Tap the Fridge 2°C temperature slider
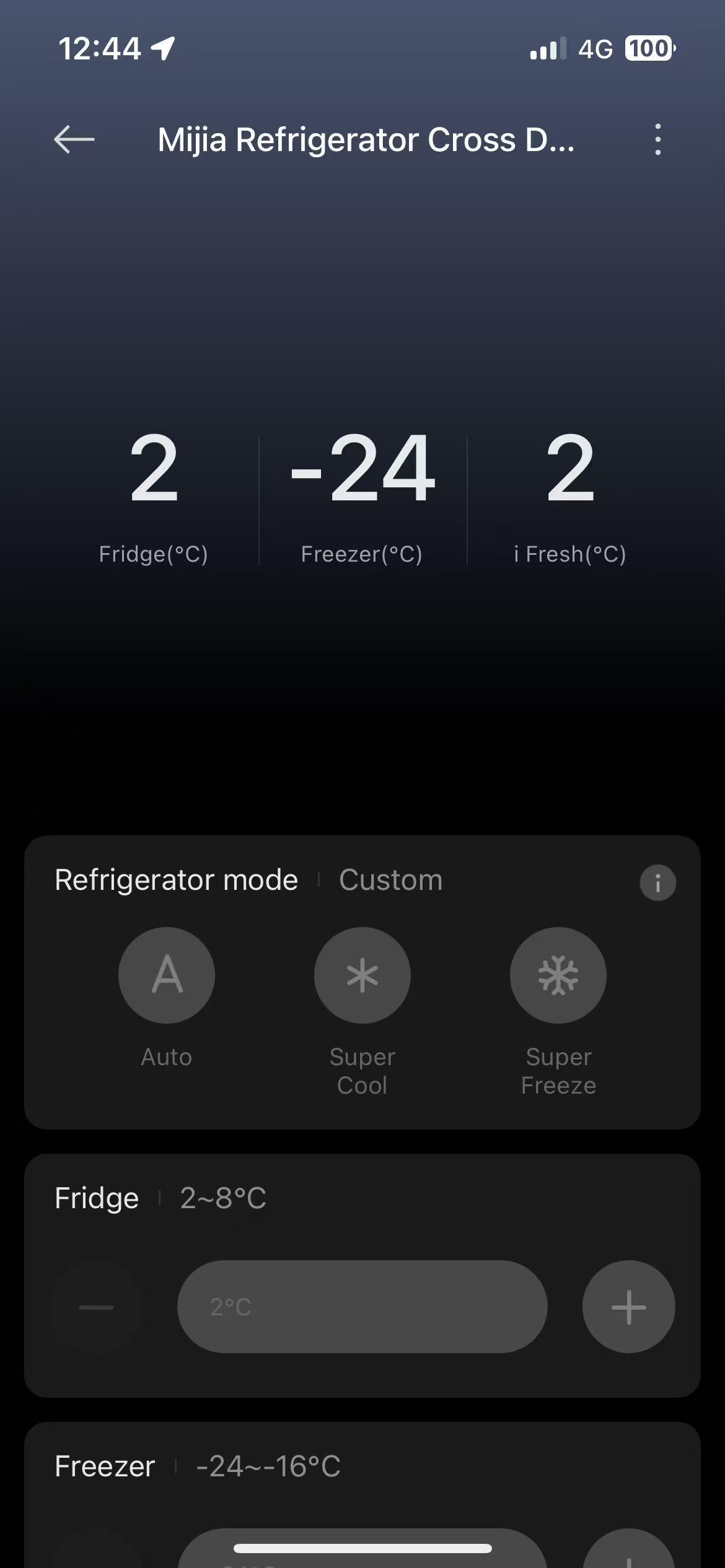This screenshot has width=725, height=1568. pos(362,1307)
